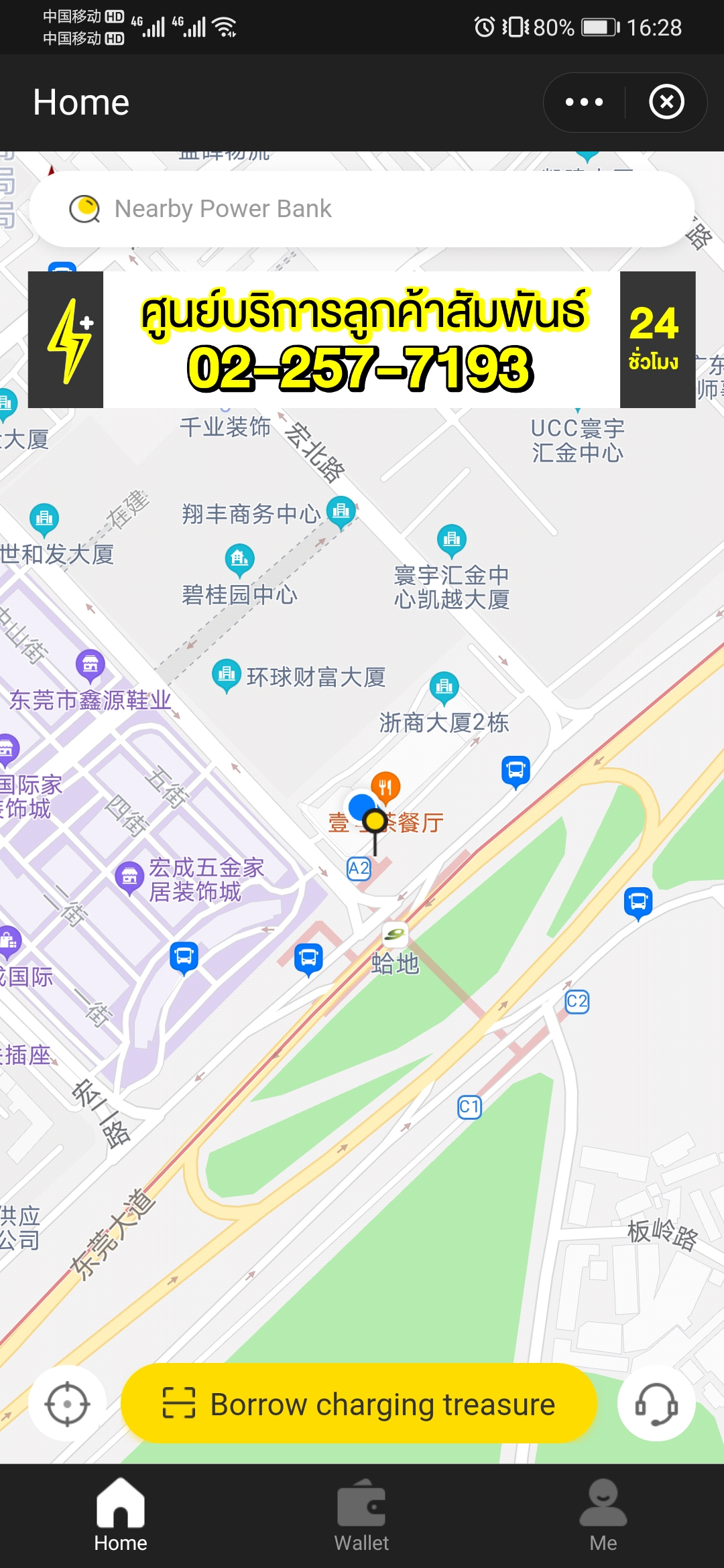Open the Me tab
The height and width of the screenshot is (1568, 724).
603,1511
